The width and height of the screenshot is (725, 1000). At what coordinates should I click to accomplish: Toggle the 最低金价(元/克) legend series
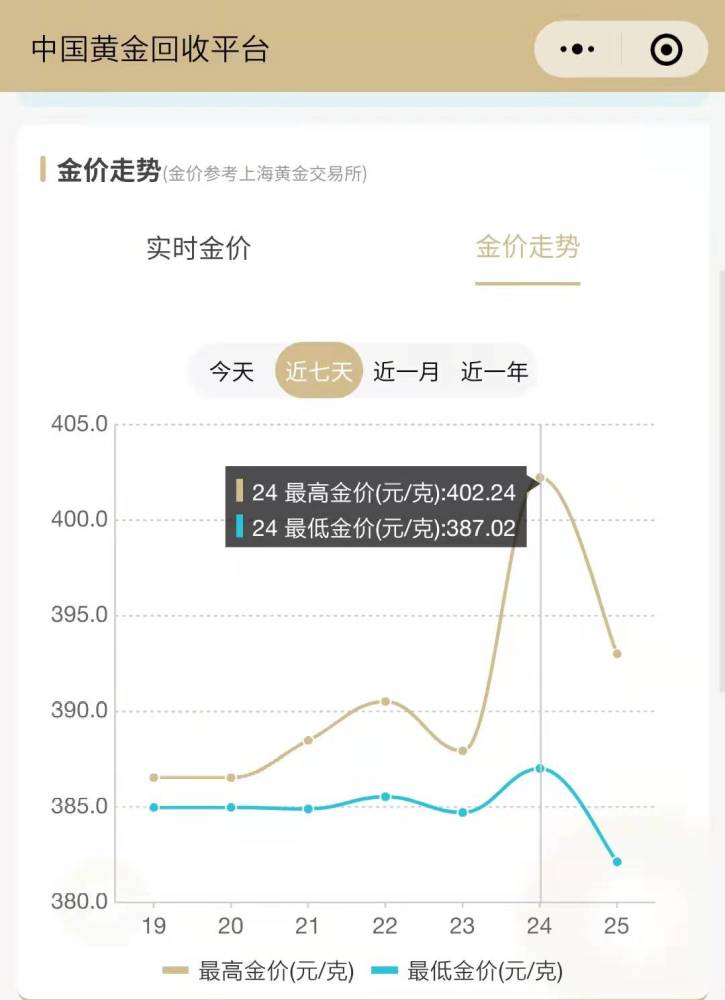click(467, 970)
